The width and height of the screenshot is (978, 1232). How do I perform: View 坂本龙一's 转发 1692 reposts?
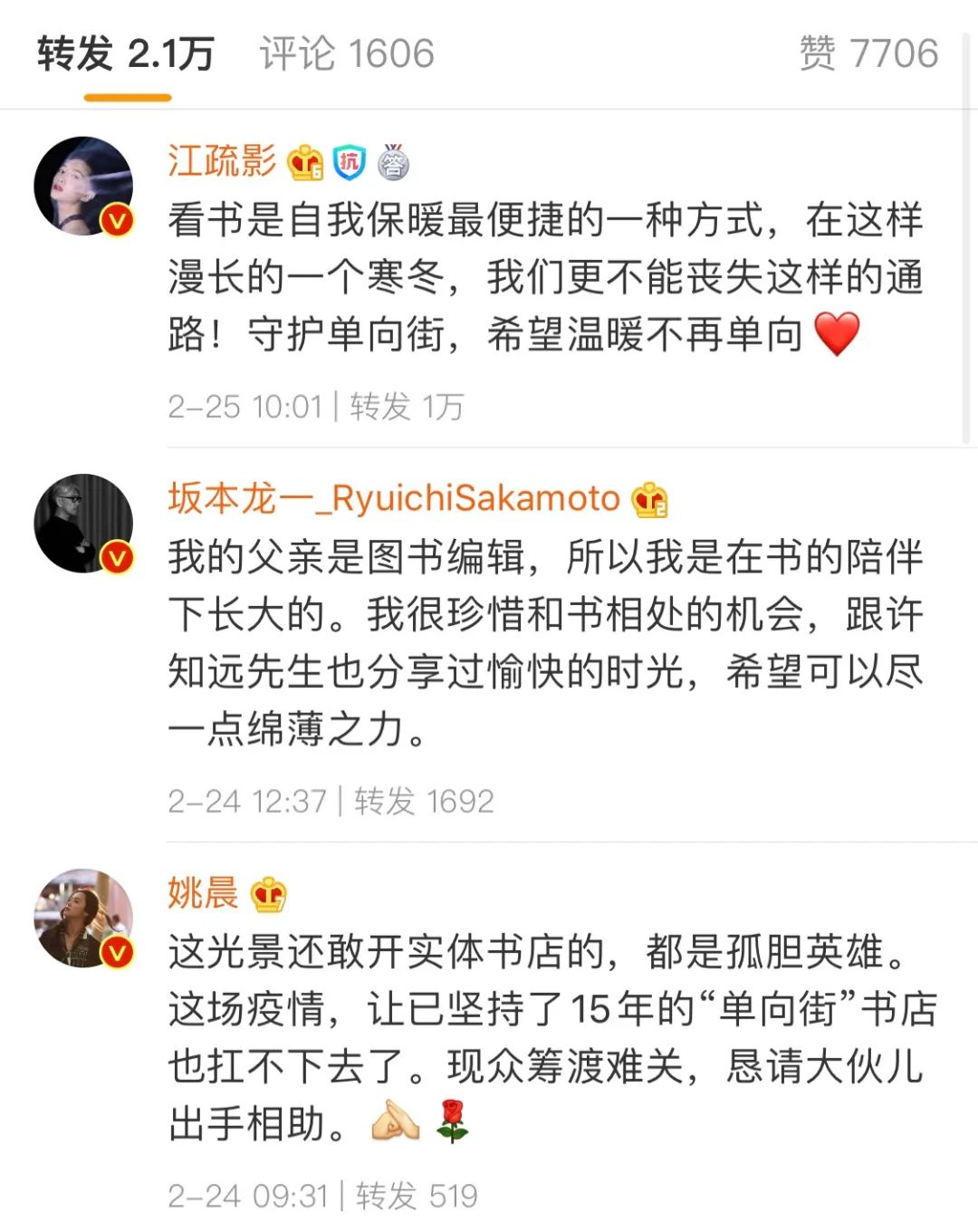point(424,802)
